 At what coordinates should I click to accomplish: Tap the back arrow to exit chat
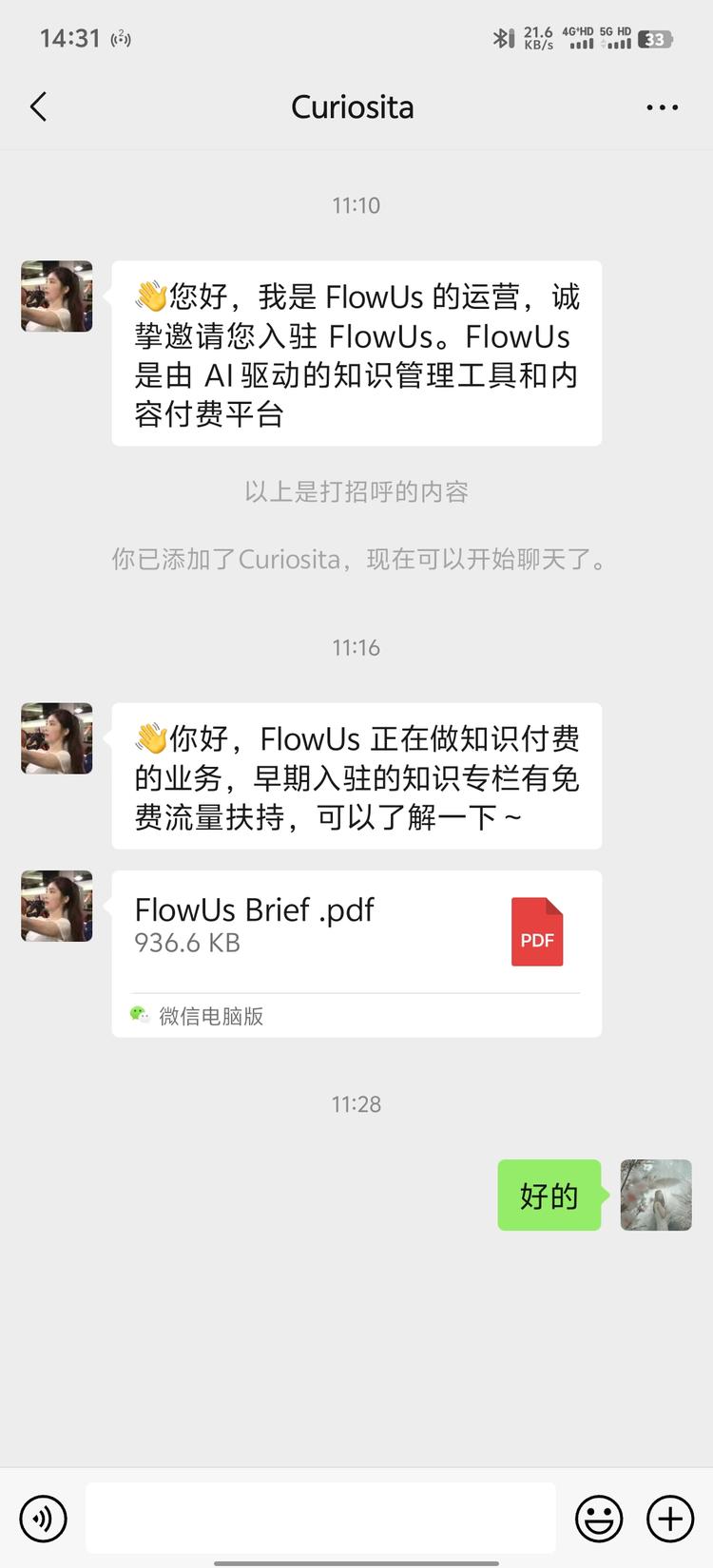38,106
